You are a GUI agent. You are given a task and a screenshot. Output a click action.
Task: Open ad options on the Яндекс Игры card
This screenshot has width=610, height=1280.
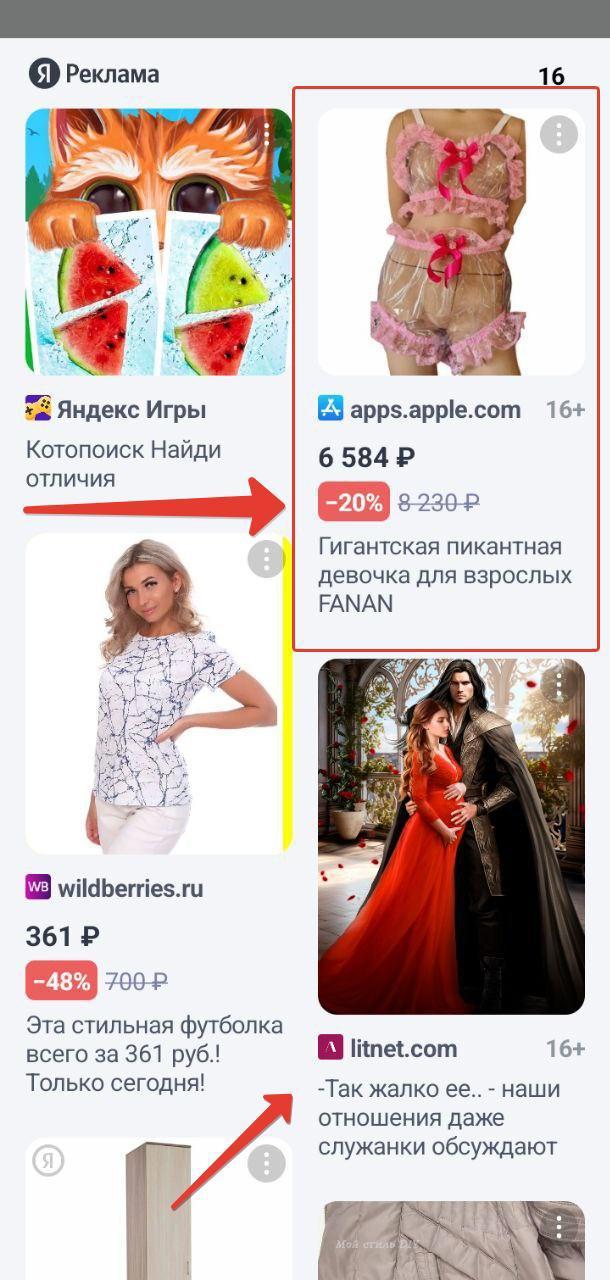(266, 134)
